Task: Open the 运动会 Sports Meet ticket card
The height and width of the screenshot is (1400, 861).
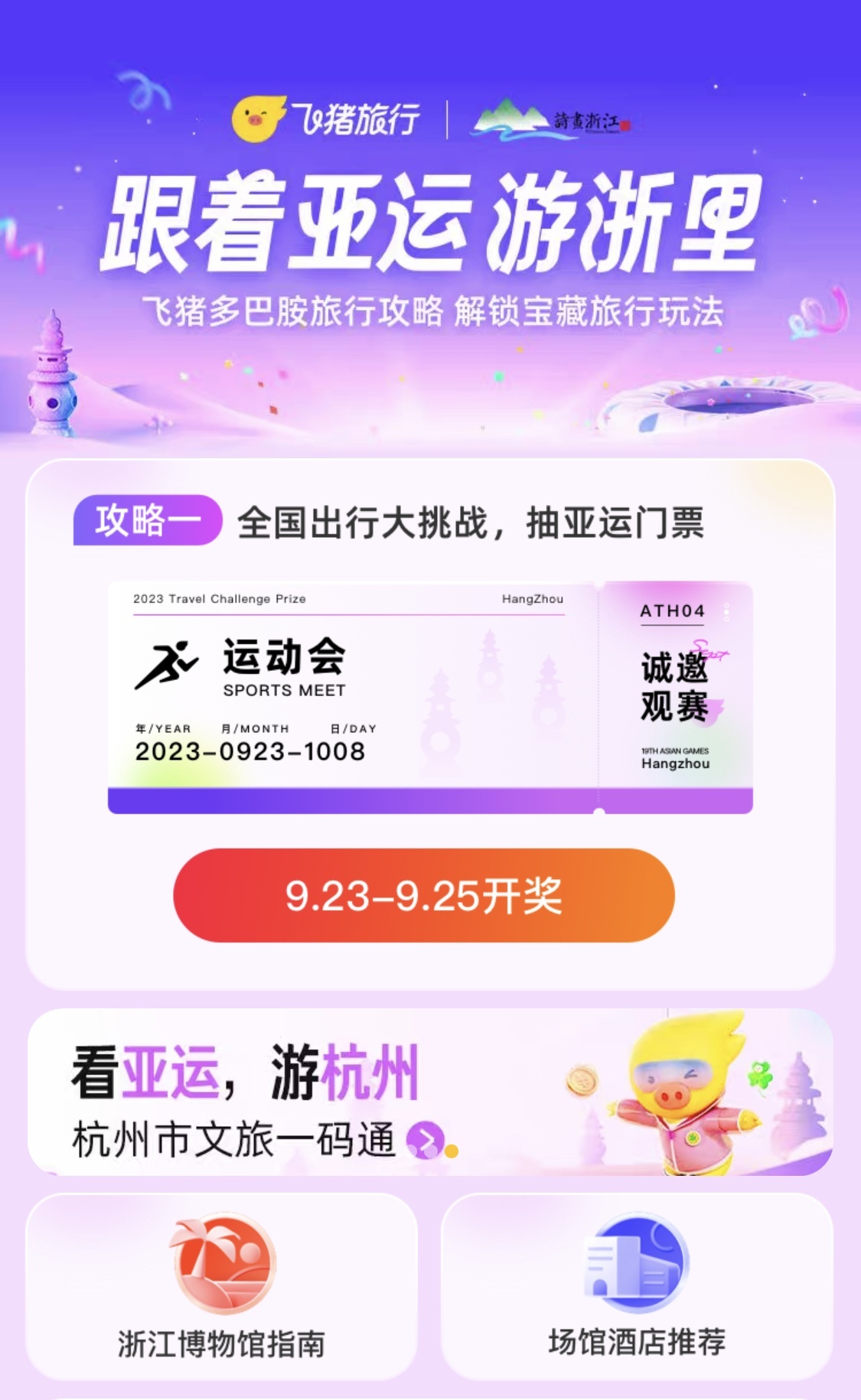Action: pos(429,697)
